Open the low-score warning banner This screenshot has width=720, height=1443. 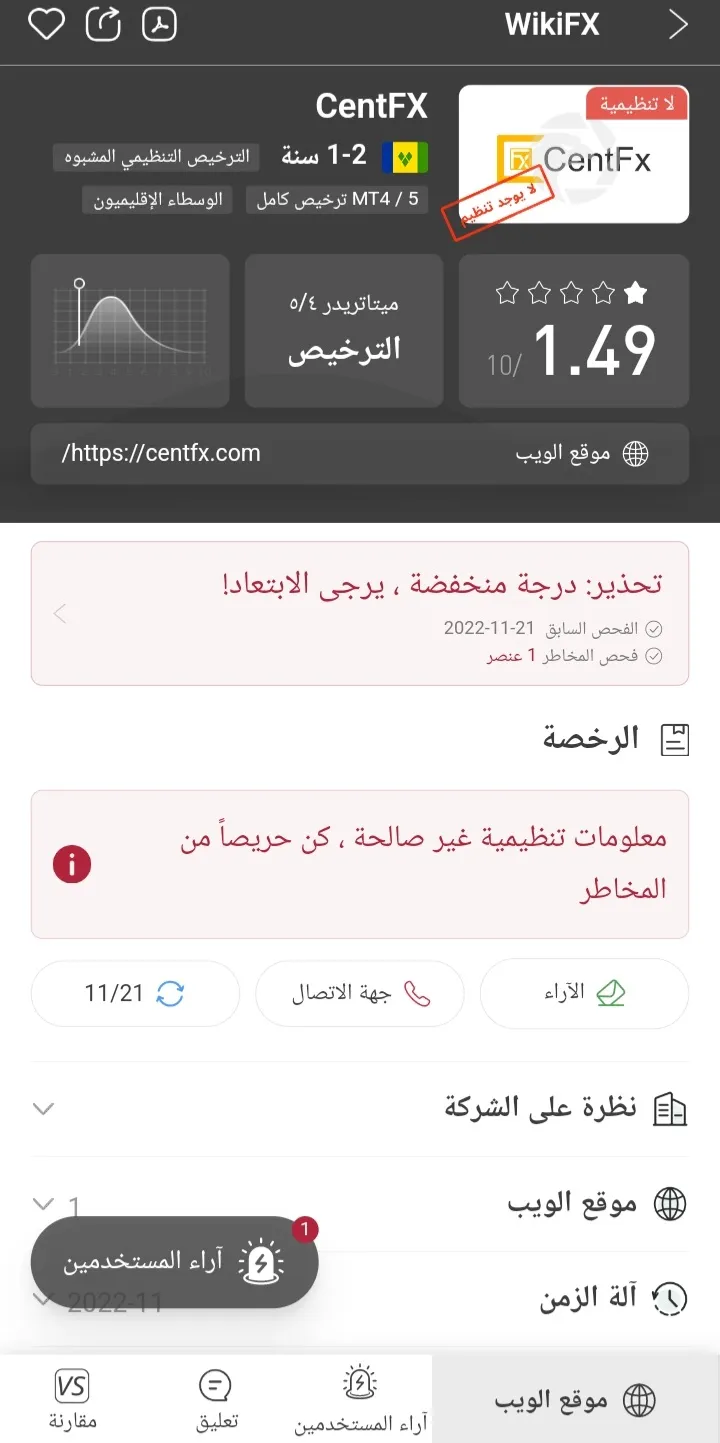[x=360, y=613]
